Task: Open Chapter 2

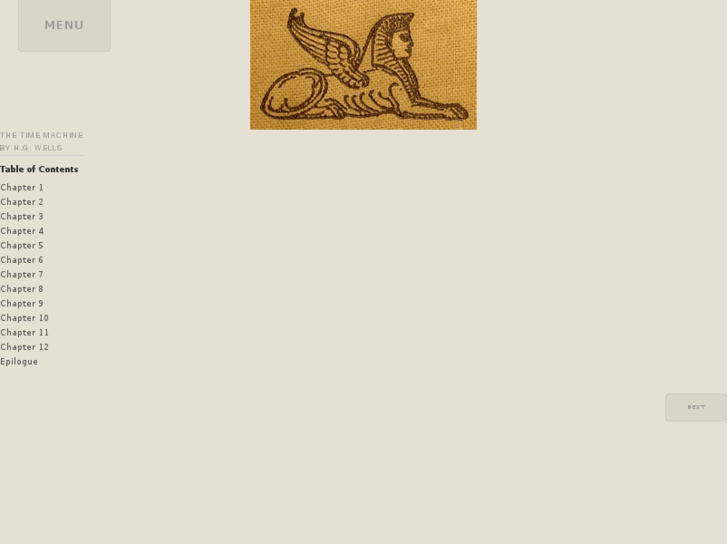Action: (x=22, y=202)
